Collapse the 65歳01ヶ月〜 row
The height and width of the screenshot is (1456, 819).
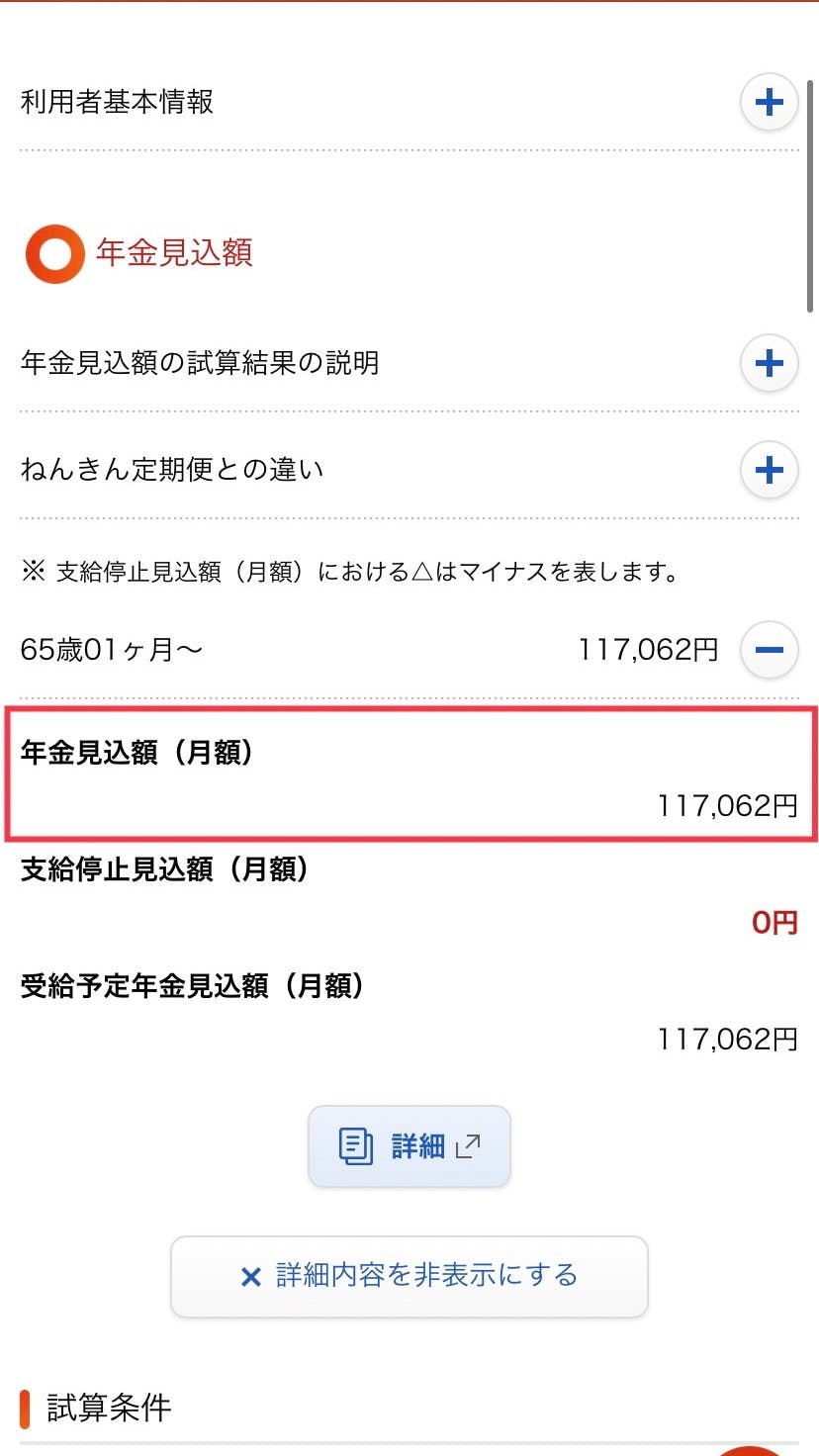[770, 650]
